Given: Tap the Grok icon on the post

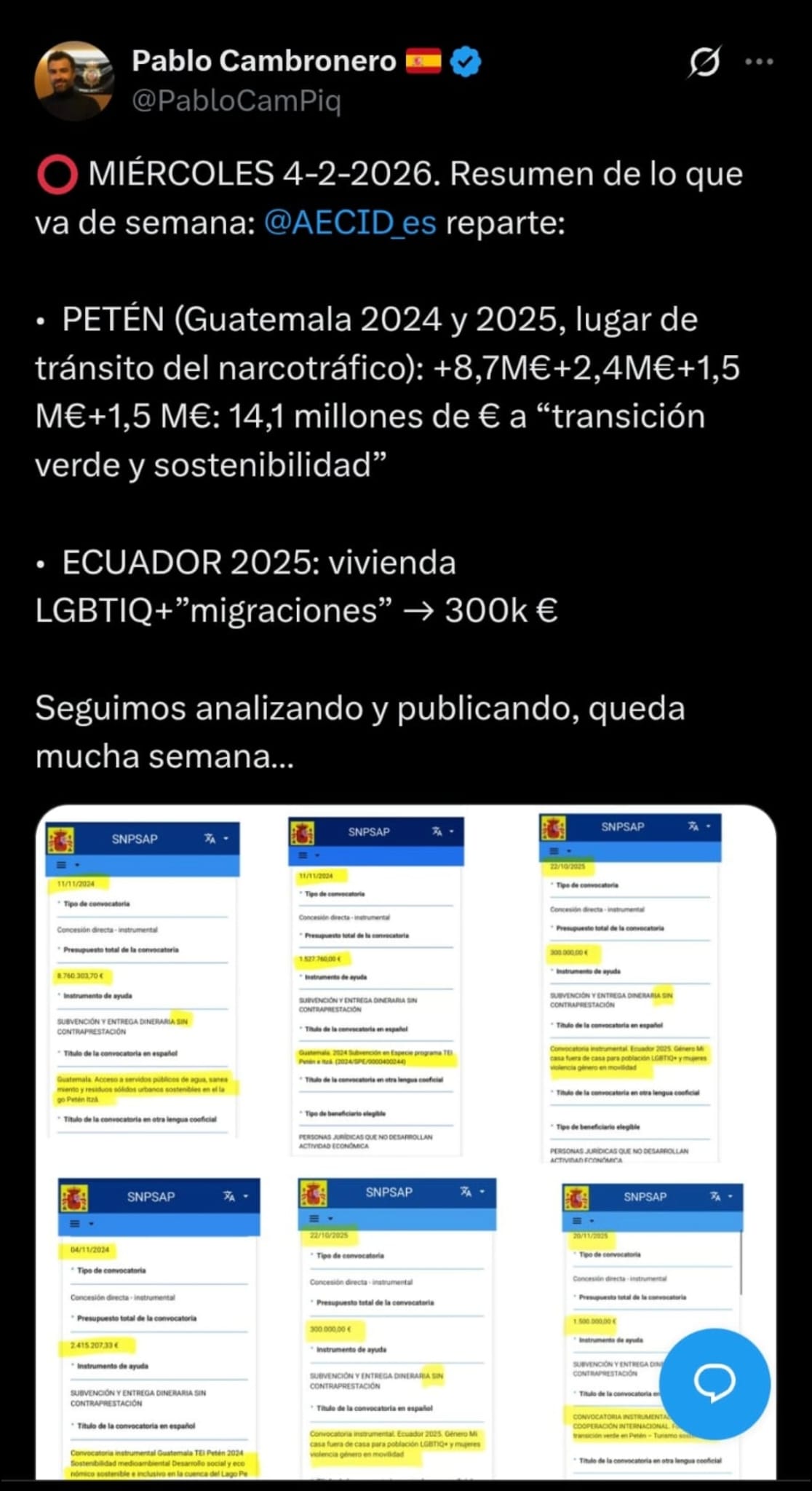Looking at the screenshot, I should (x=704, y=63).
